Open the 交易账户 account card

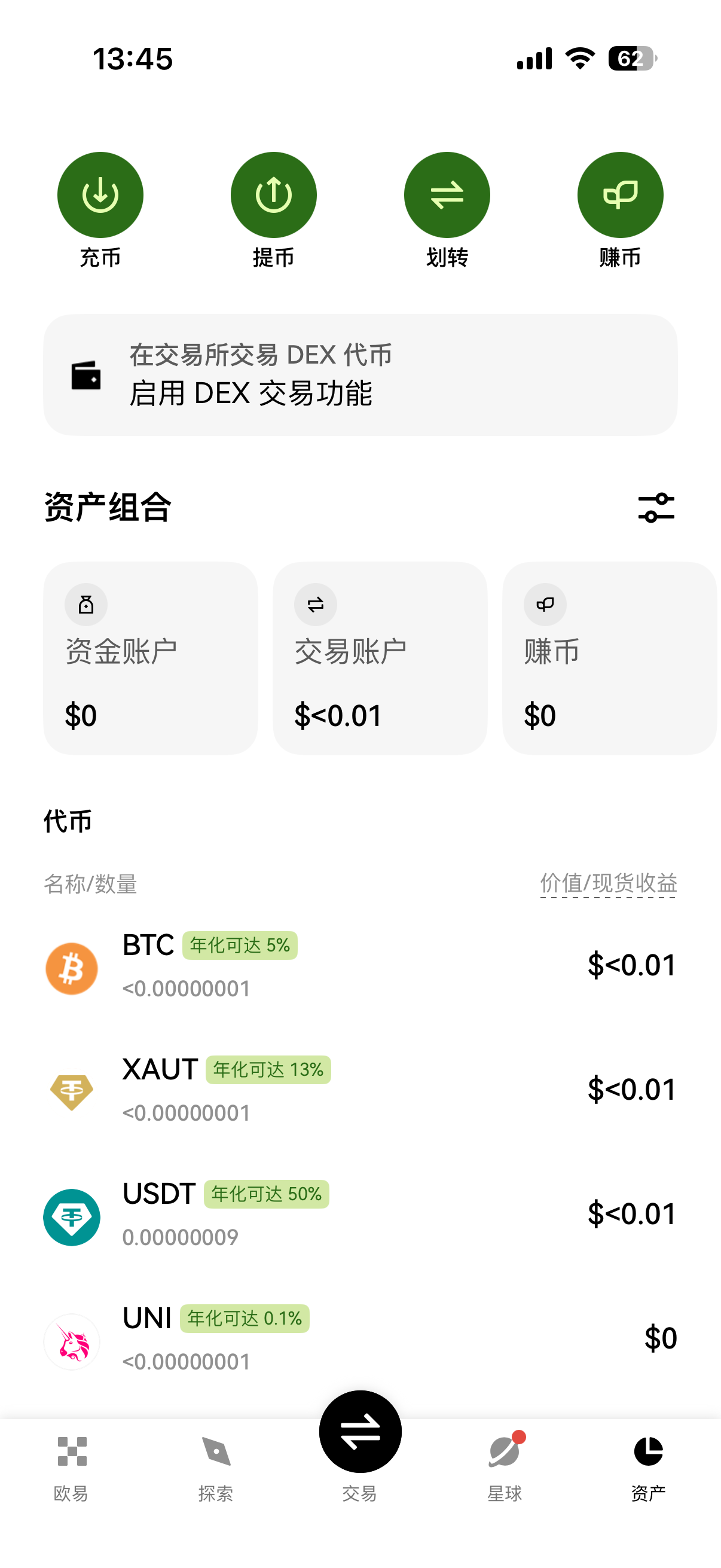[x=380, y=659]
